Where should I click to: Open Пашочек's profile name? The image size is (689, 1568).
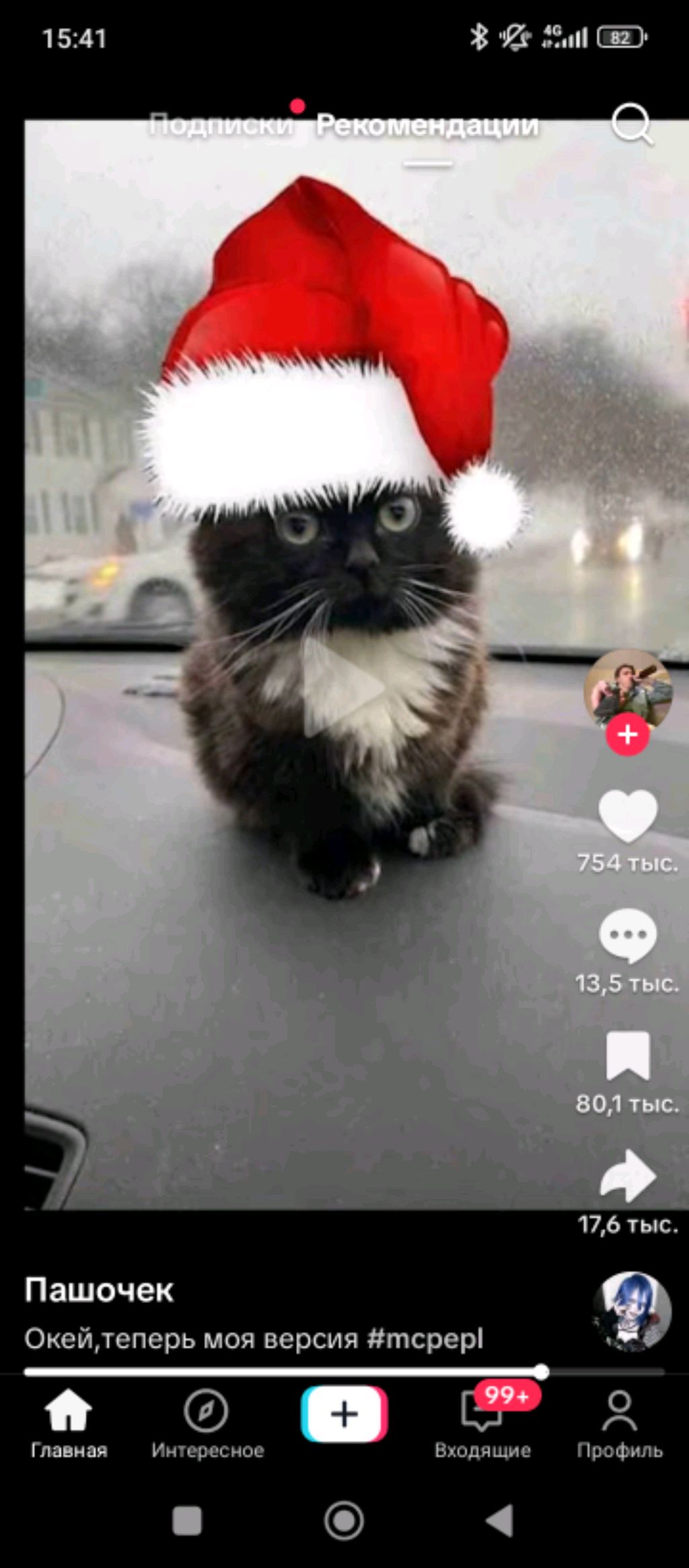pos(99,1290)
